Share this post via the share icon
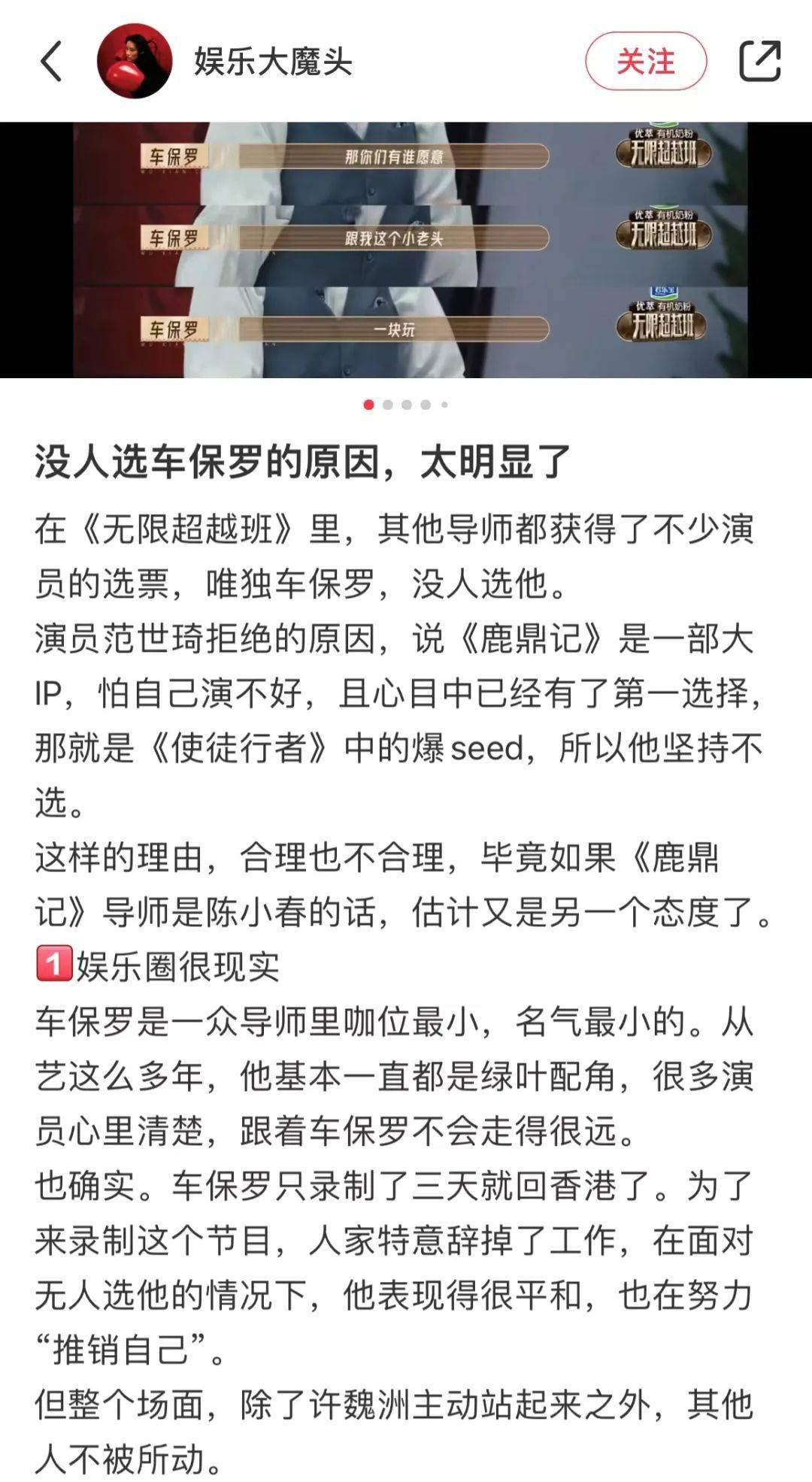Image resolution: width=812 pixels, height=1482 pixels. point(759,61)
